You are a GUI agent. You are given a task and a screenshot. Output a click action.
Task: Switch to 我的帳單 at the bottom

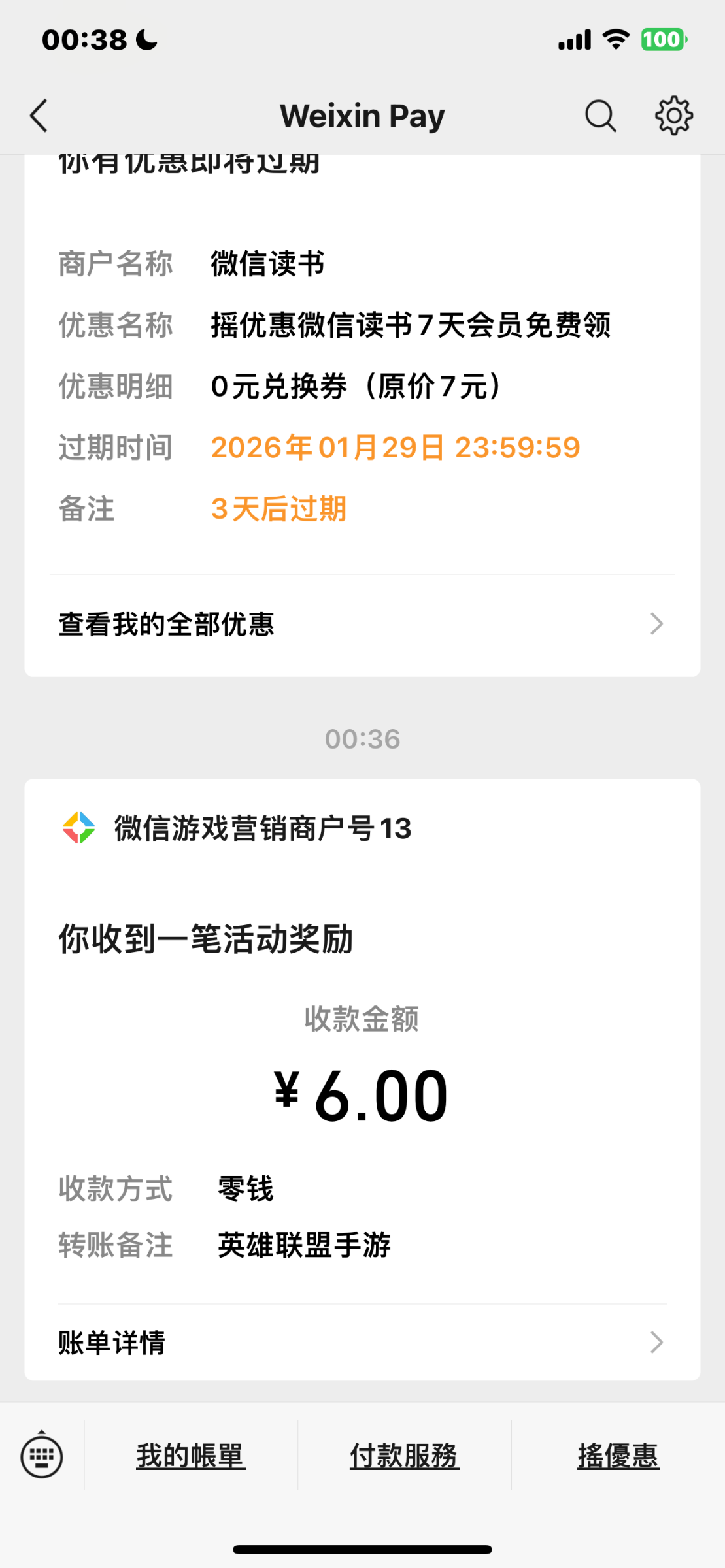pyautogui.click(x=190, y=1457)
